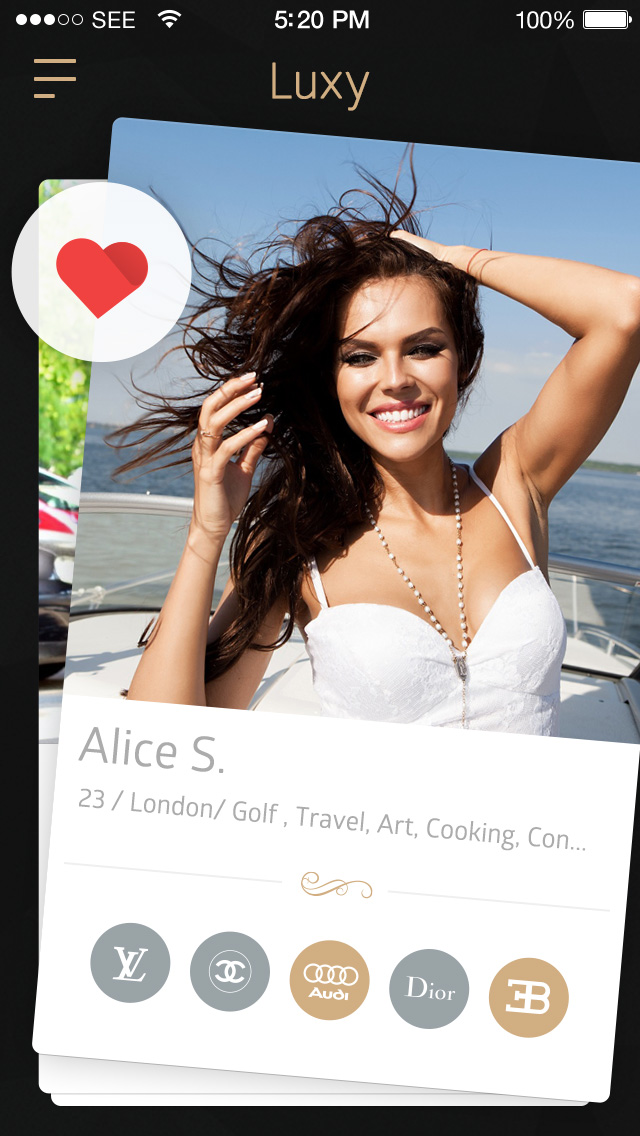640x1136 pixels.
Task: Open the hamburger menu
Action: (55, 78)
